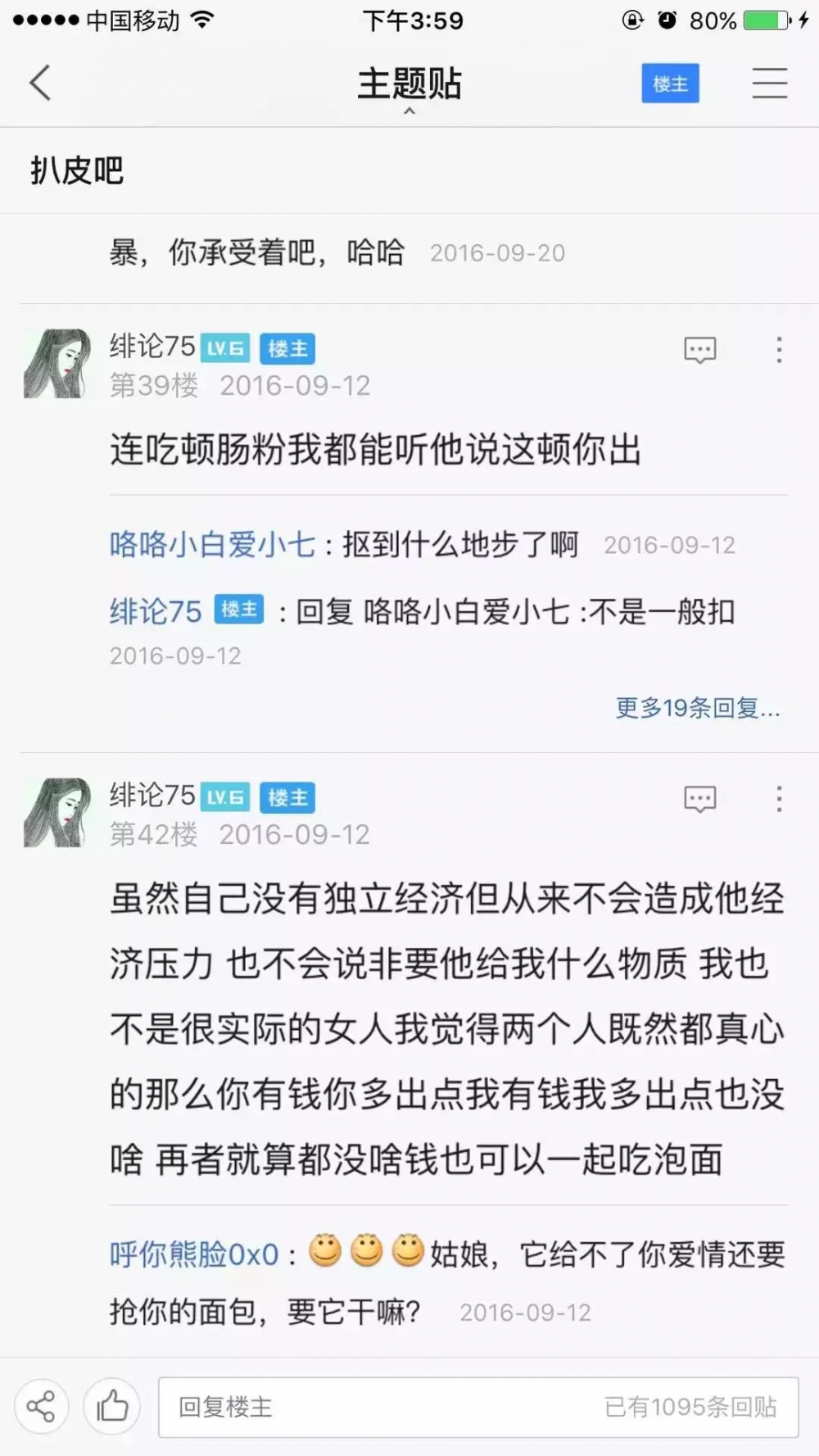The image size is (819, 1456).
Task: Open the 扒皮吧 forum link
Action: click(x=77, y=170)
